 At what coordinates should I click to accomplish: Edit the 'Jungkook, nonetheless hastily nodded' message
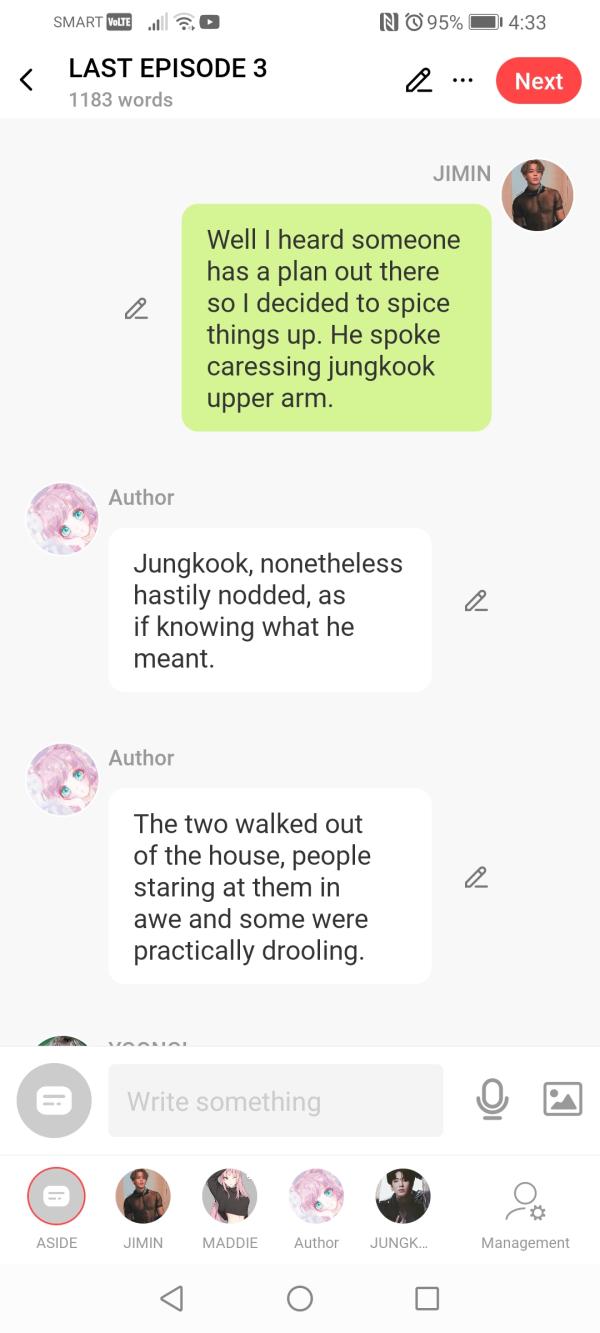(476, 601)
